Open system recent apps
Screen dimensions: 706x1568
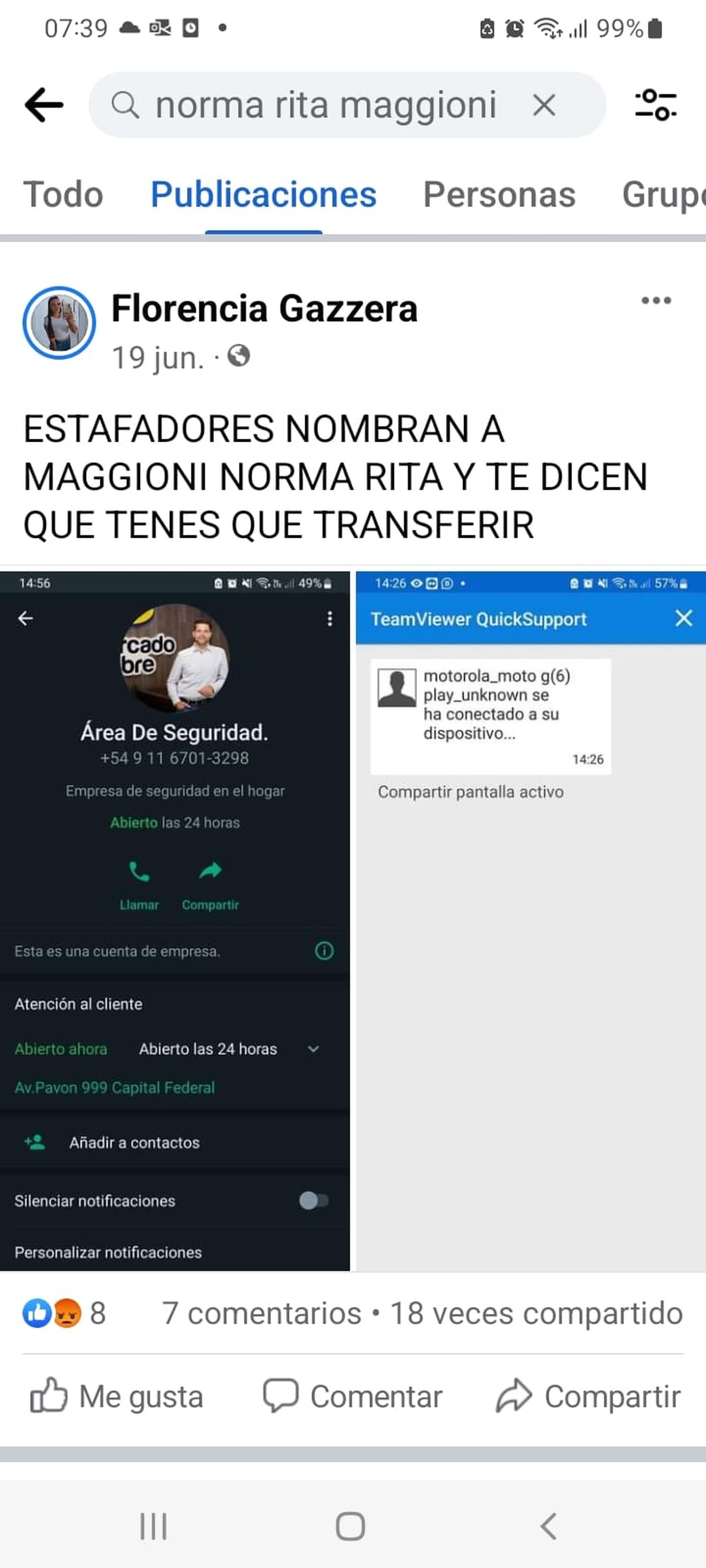153,1526
